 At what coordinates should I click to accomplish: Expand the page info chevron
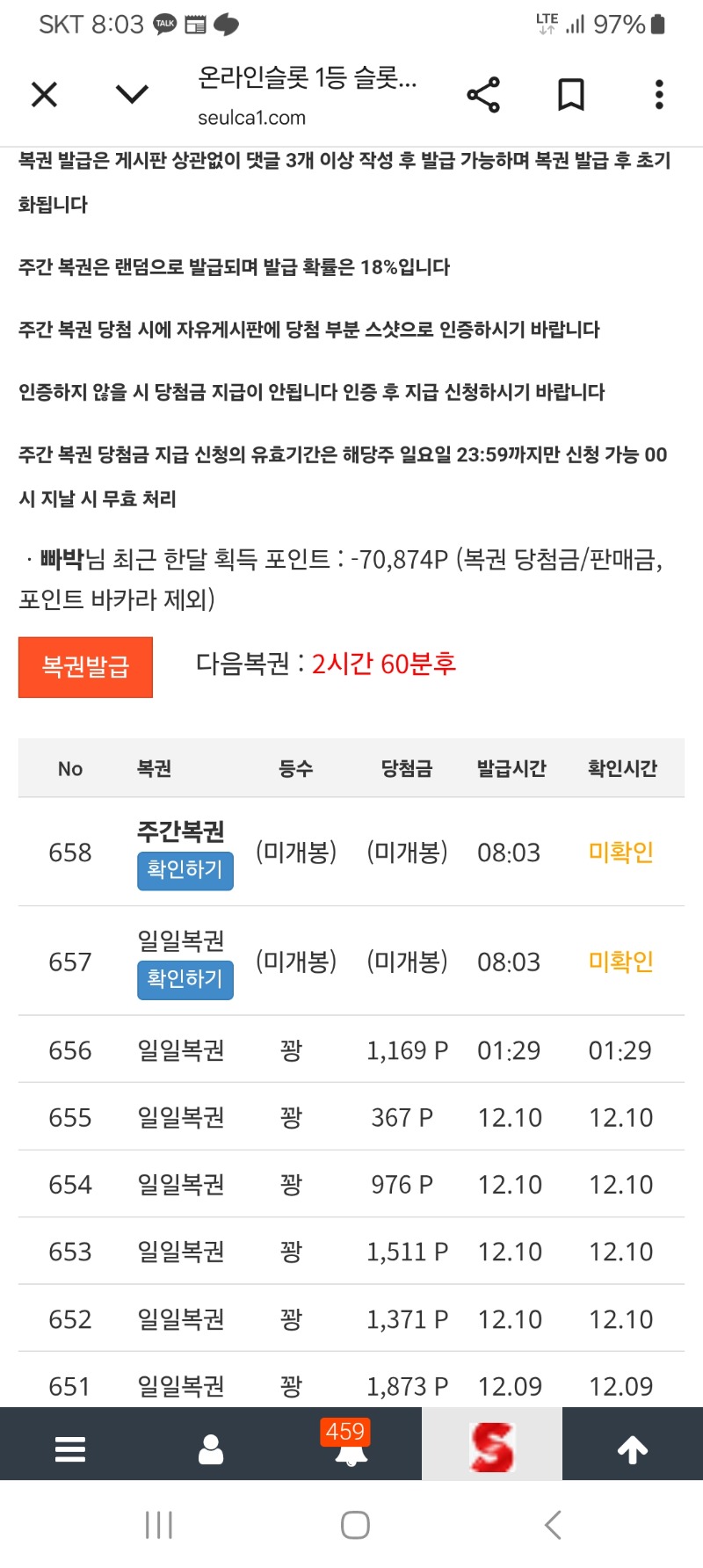132,94
